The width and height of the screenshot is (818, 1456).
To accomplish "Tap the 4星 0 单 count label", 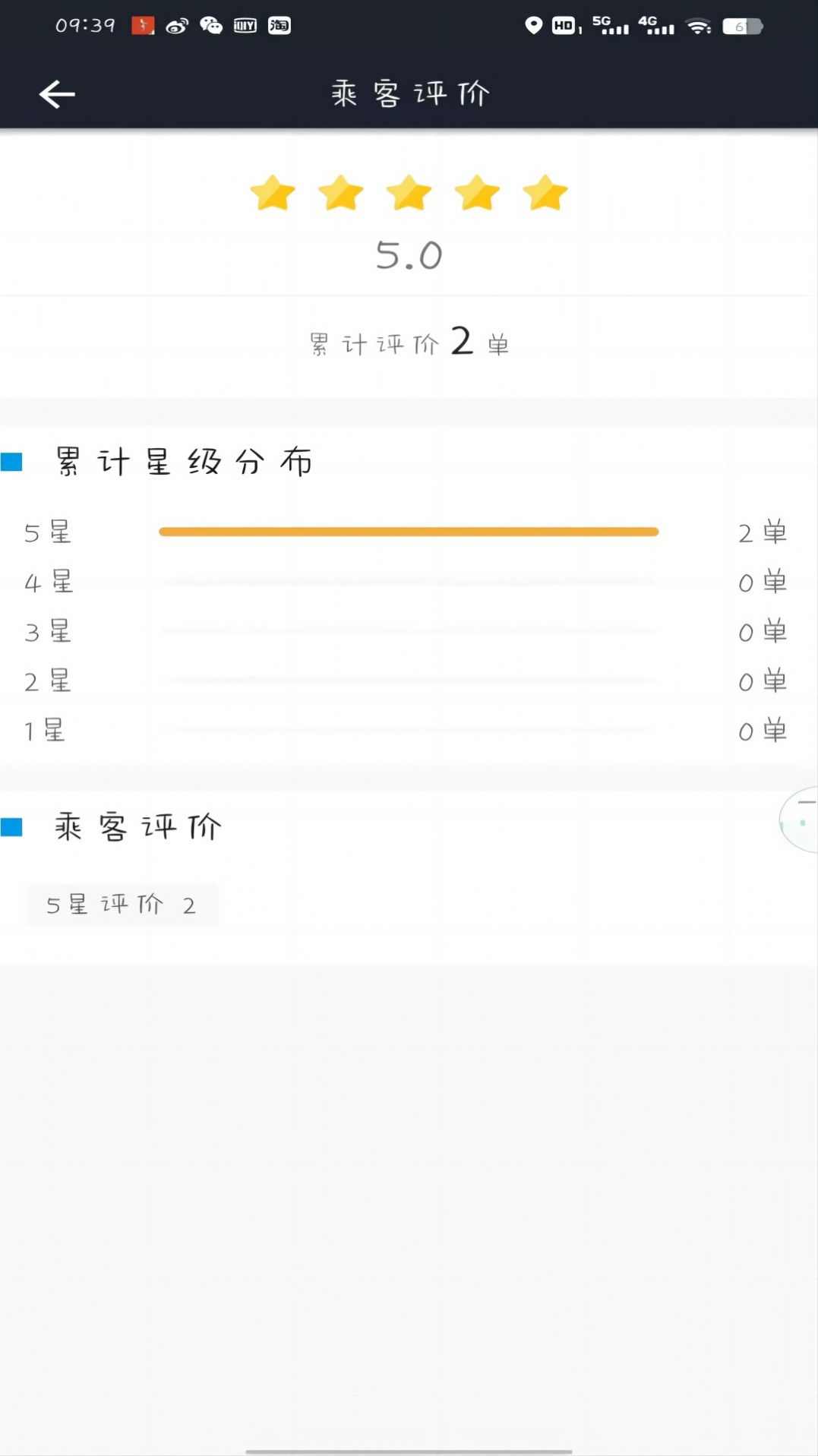I will coord(761,582).
